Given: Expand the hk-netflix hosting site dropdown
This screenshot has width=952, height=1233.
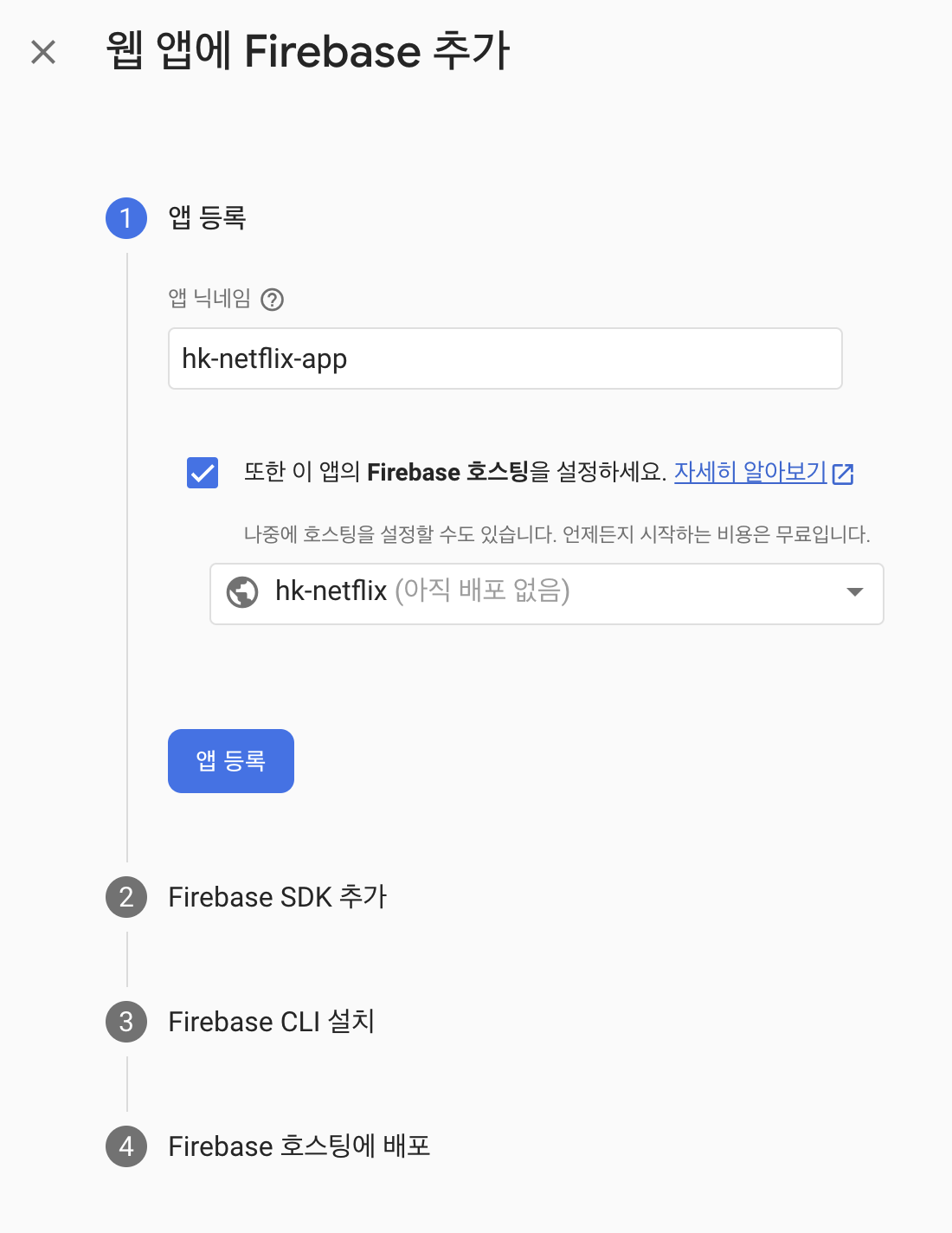Looking at the screenshot, I should coord(546,593).
